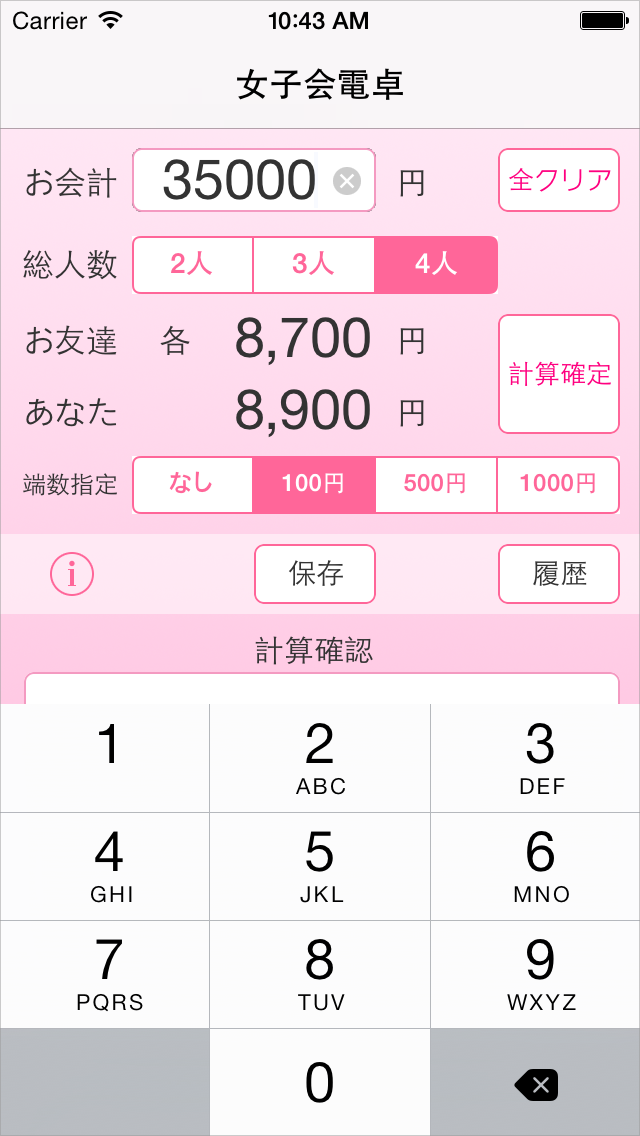
Task: Set rounding to なし
Action: click(x=193, y=485)
